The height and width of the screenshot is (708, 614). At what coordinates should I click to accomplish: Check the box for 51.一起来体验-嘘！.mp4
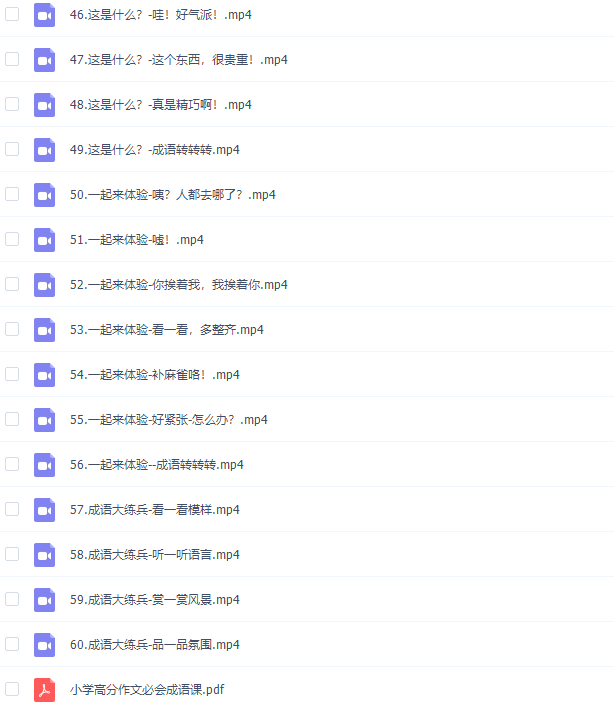(12, 239)
